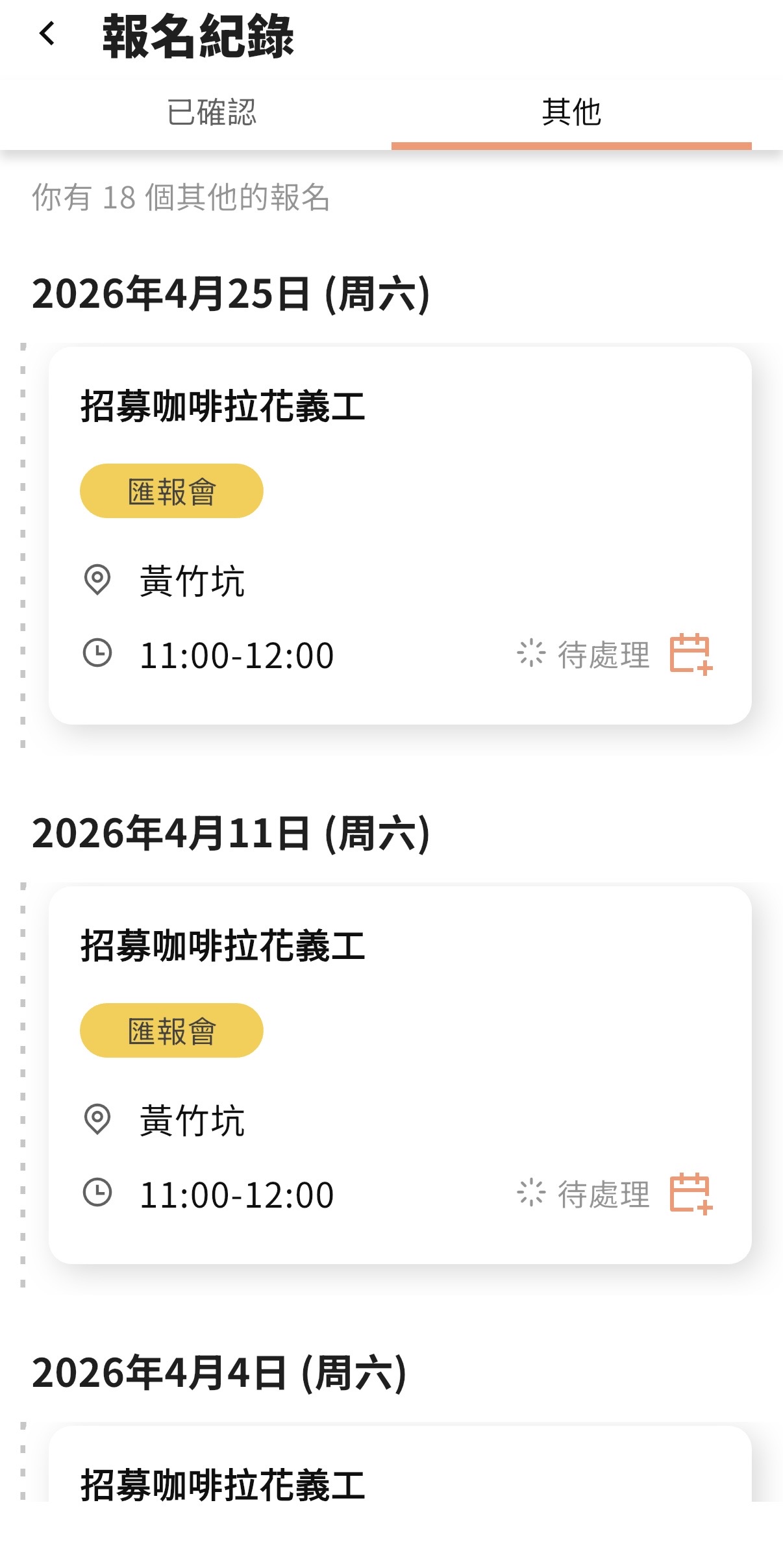Add the April 11 event to calendar
The height and width of the screenshot is (1568, 783).
[x=691, y=1193]
